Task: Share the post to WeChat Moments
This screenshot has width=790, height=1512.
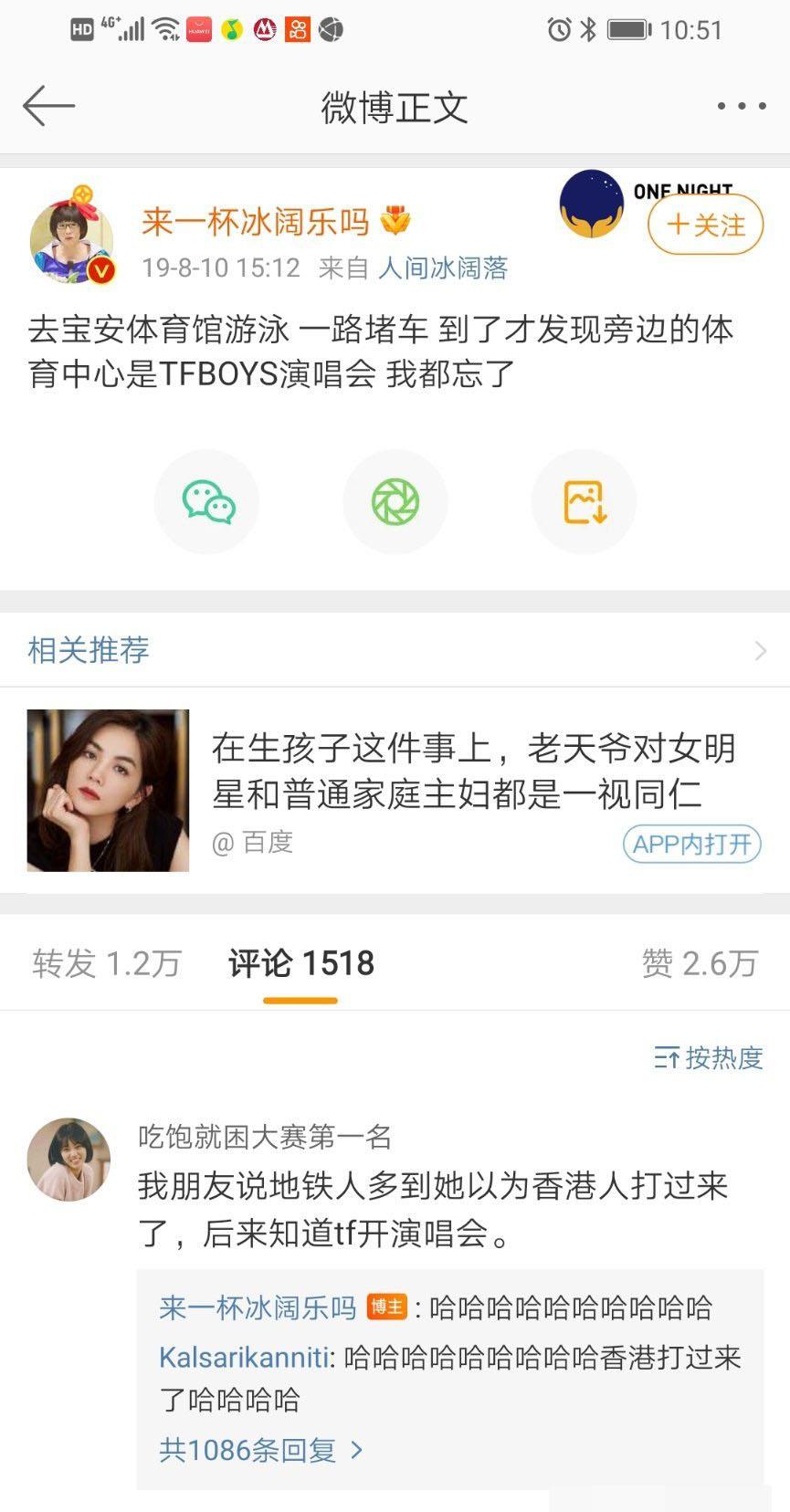Action: pyautogui.click(x=395, y=501)
